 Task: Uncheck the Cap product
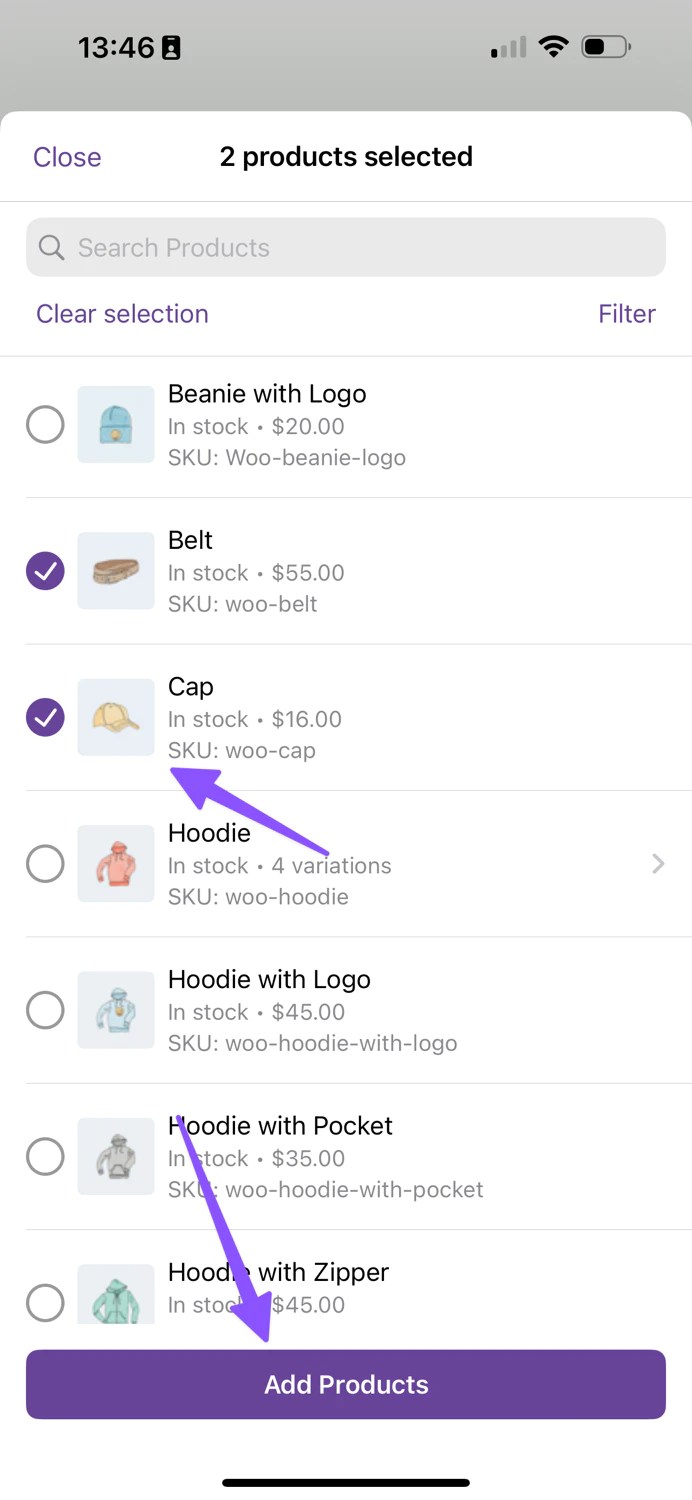(45, 717)
